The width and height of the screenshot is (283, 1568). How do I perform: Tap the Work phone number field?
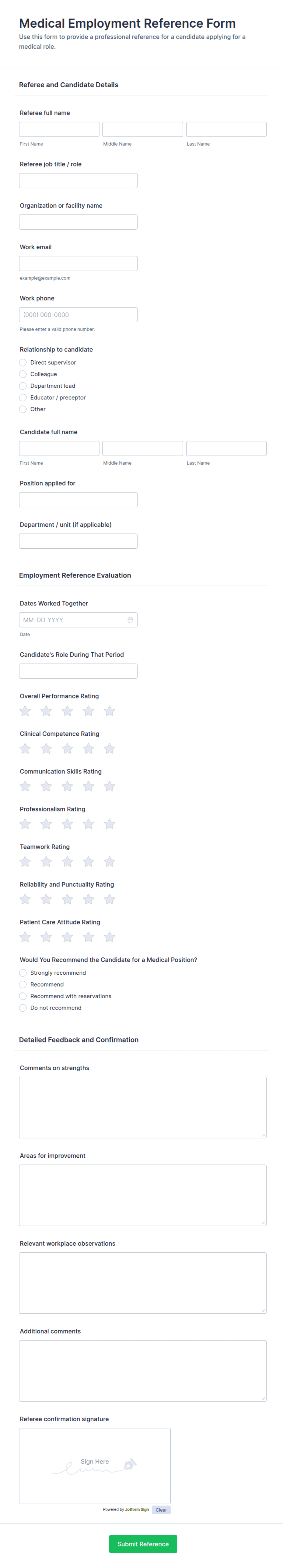[78, 315]
